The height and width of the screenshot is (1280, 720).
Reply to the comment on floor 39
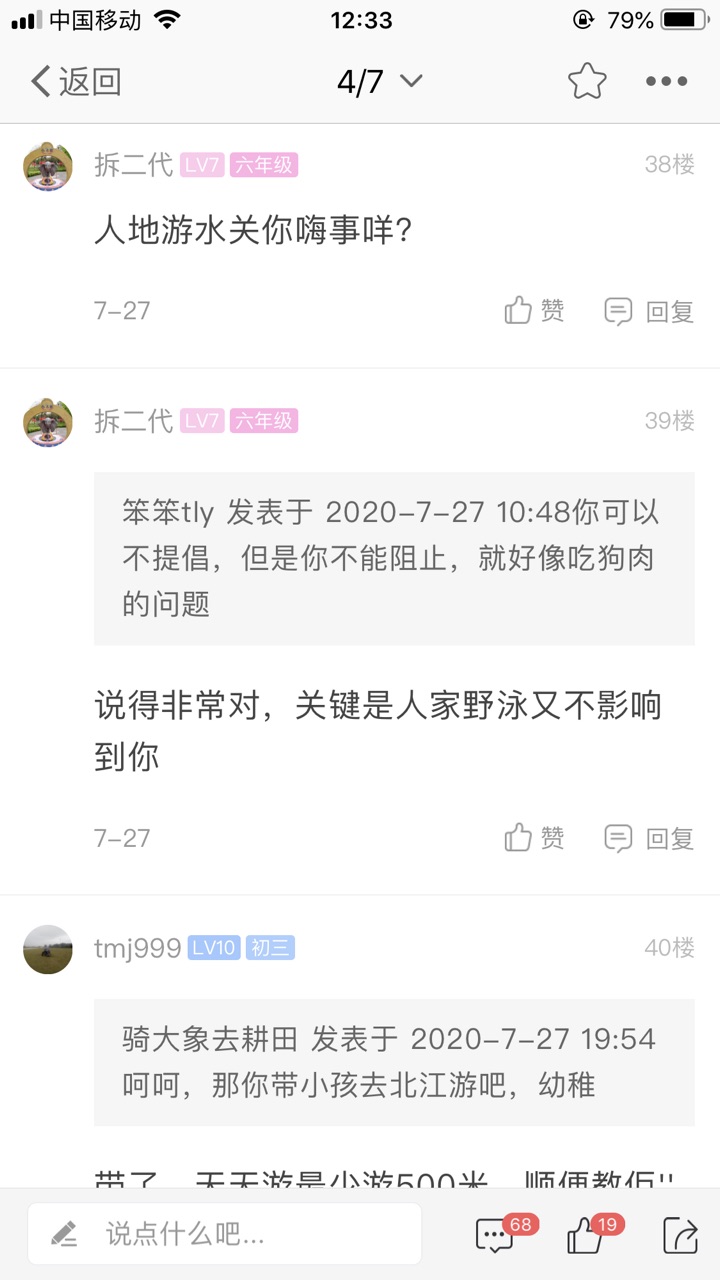649,837
